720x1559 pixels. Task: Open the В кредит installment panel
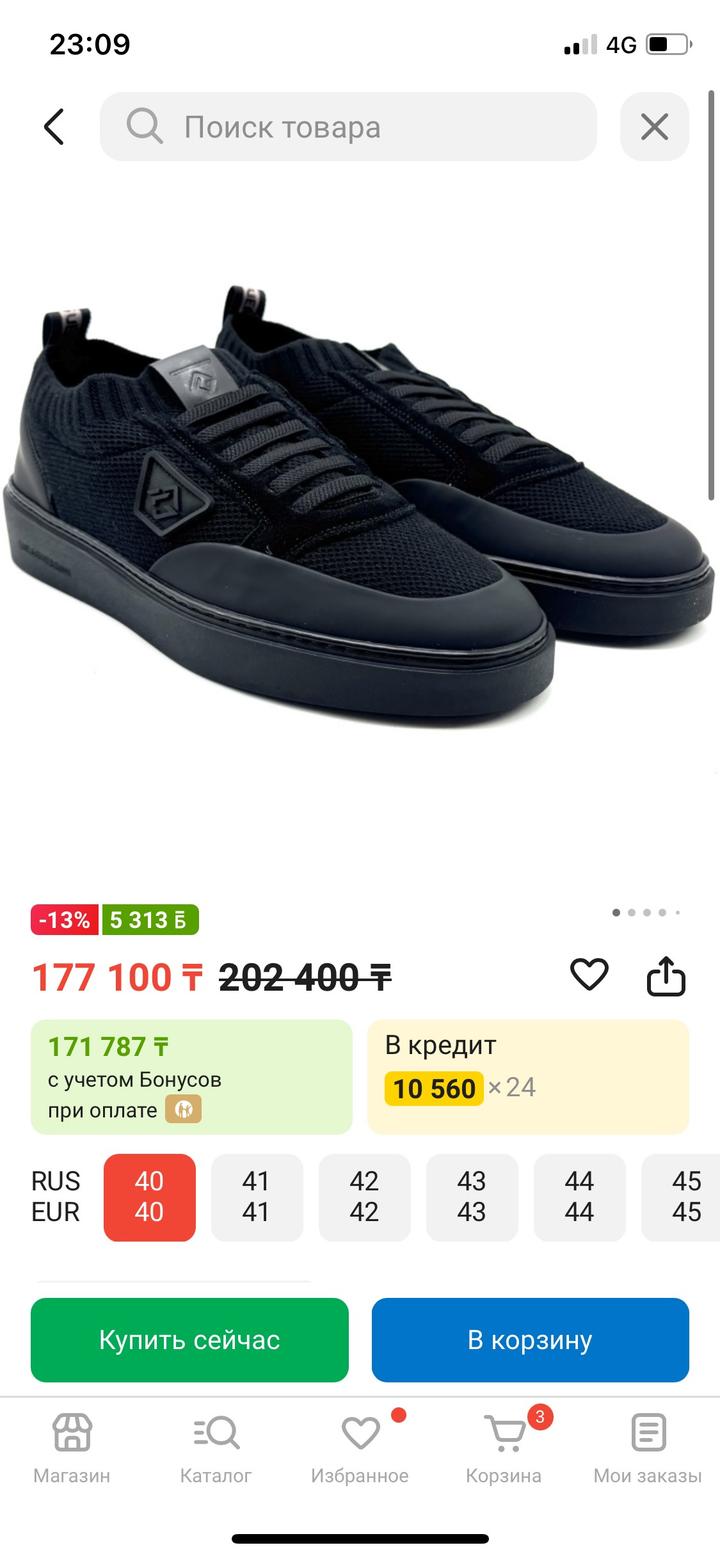[528, 1077]
